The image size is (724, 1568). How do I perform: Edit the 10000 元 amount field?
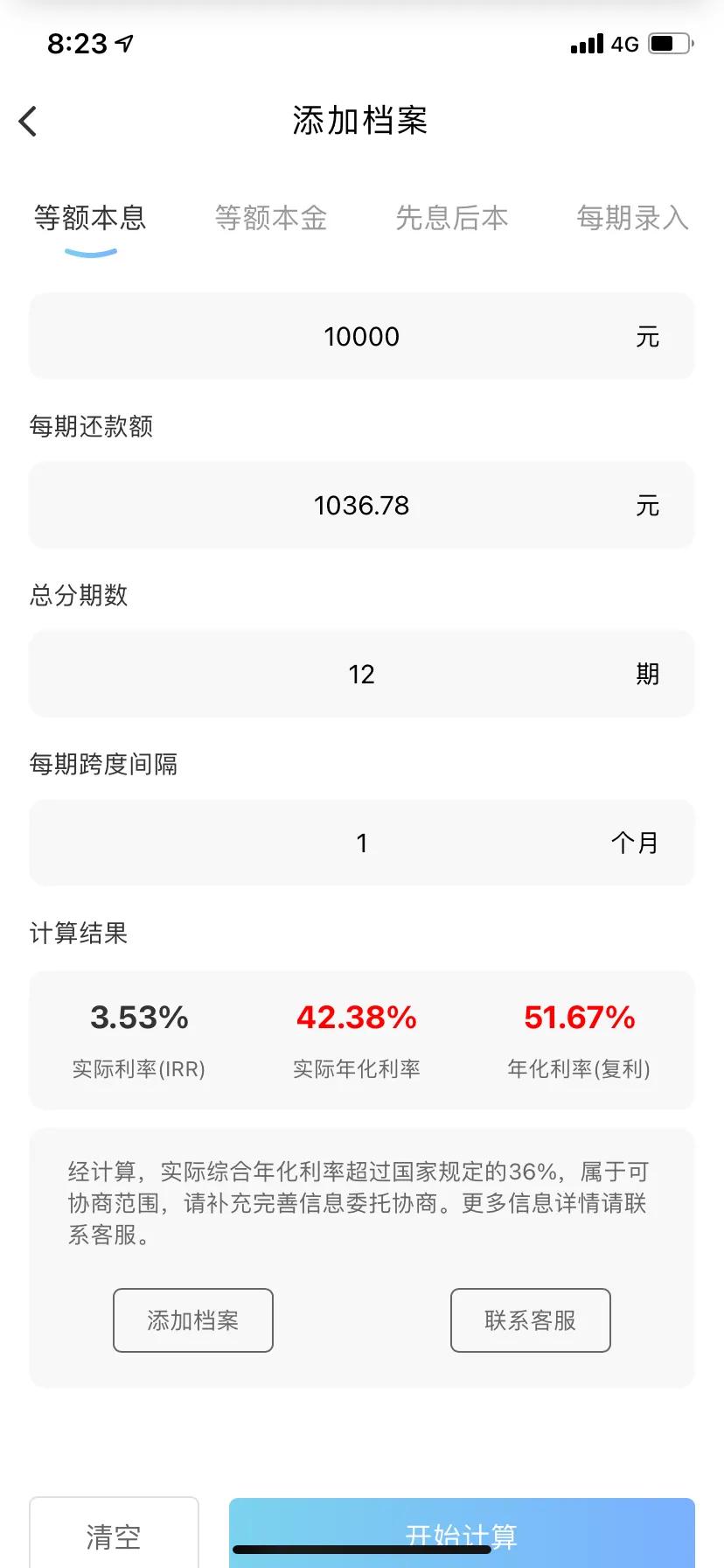click(x=361, y=337)
